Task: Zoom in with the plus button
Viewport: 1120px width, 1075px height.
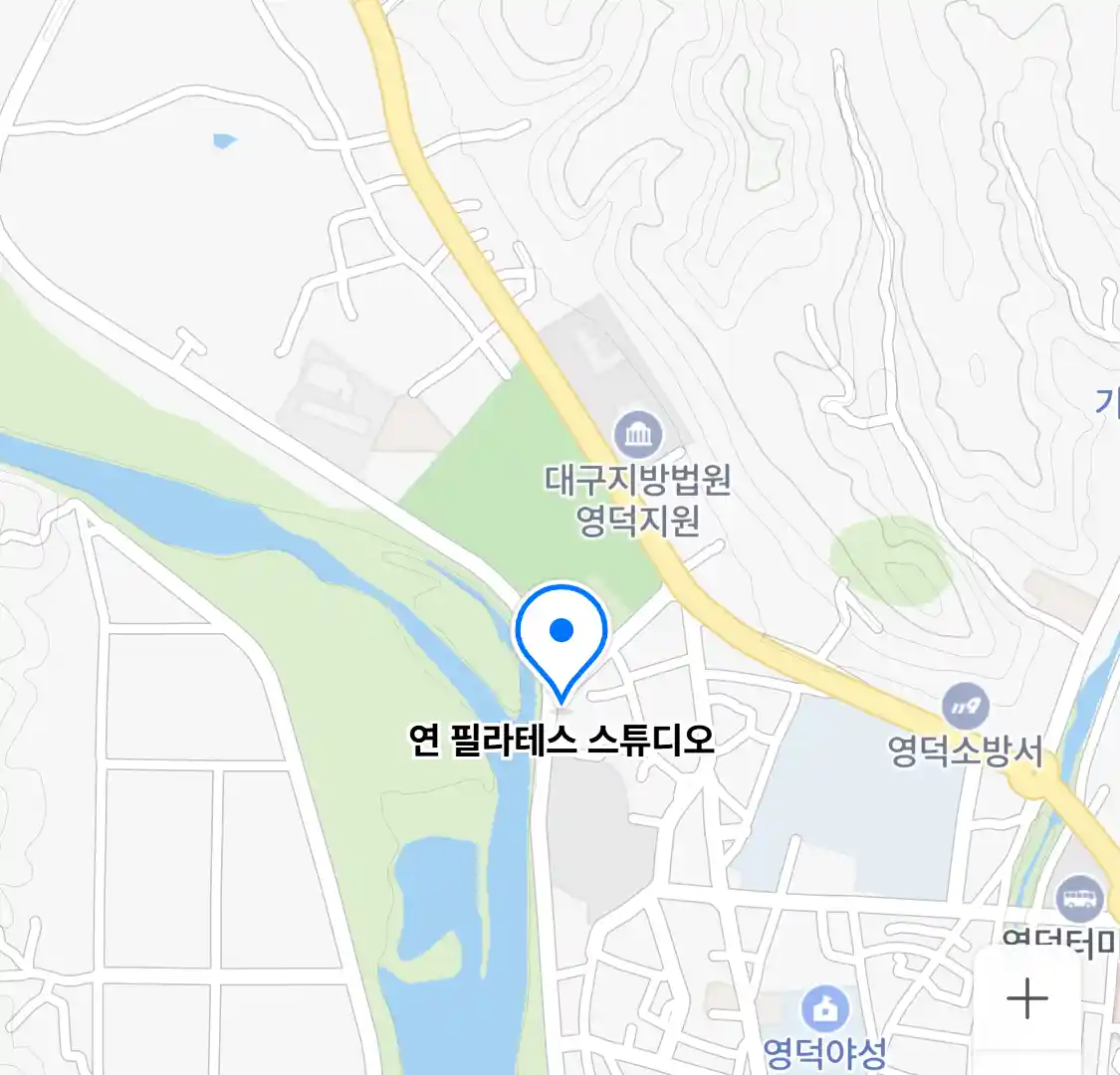Action: coord(1026,997)
